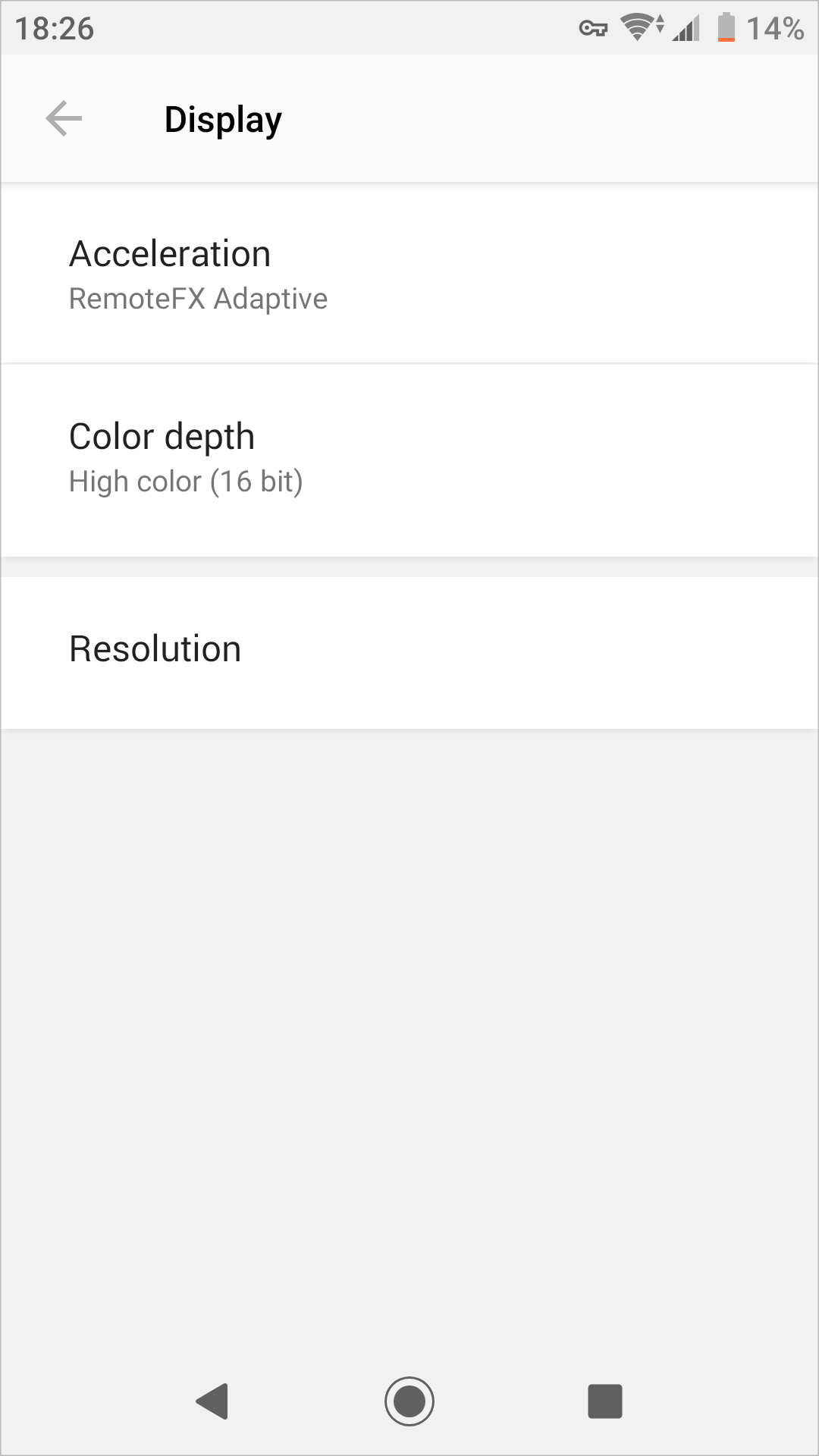Change the Color depth option
Image resolution: width=819 pixels, height=1456 pixels.
[x=409, y=457]
